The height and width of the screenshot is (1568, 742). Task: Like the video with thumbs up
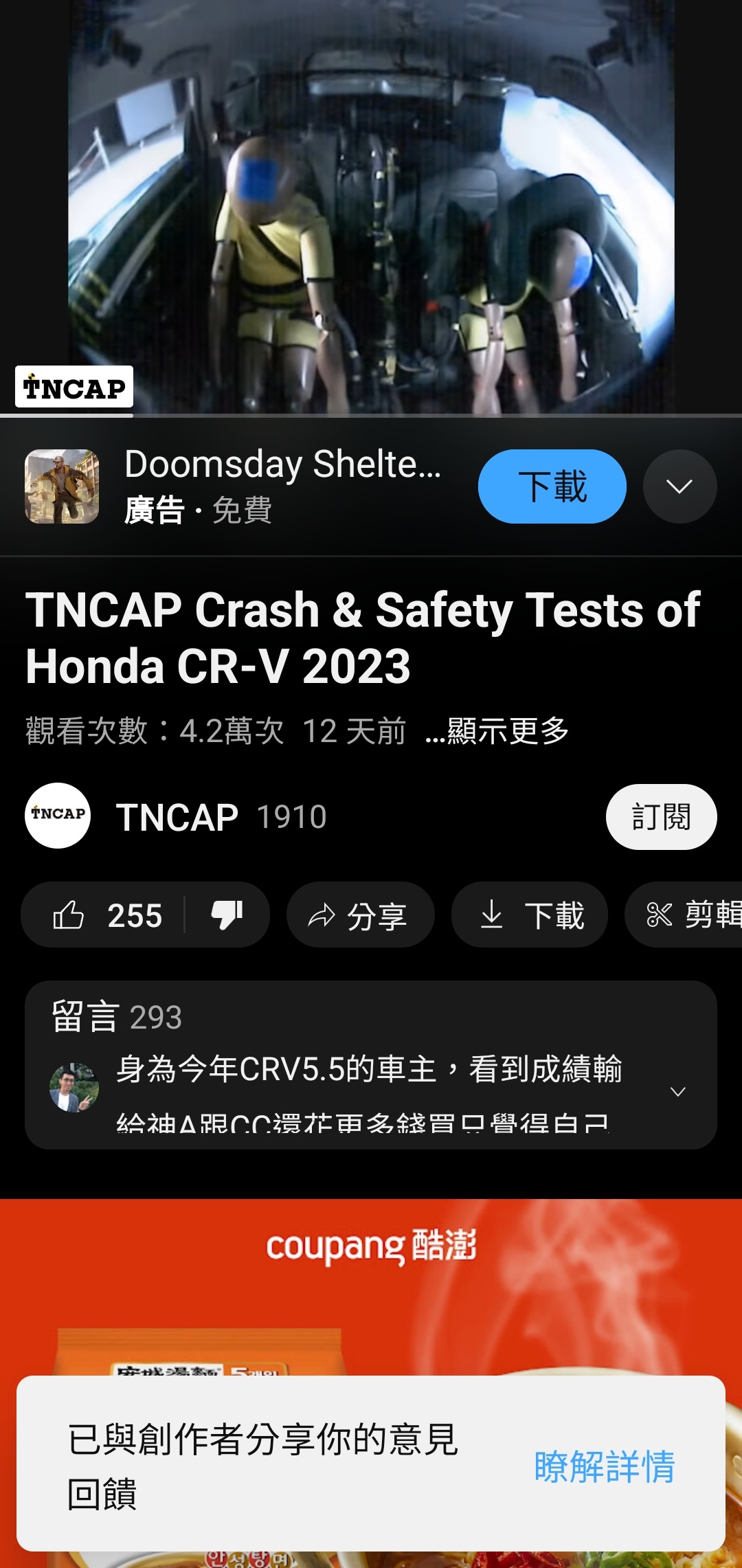click(x=106, y=915)
